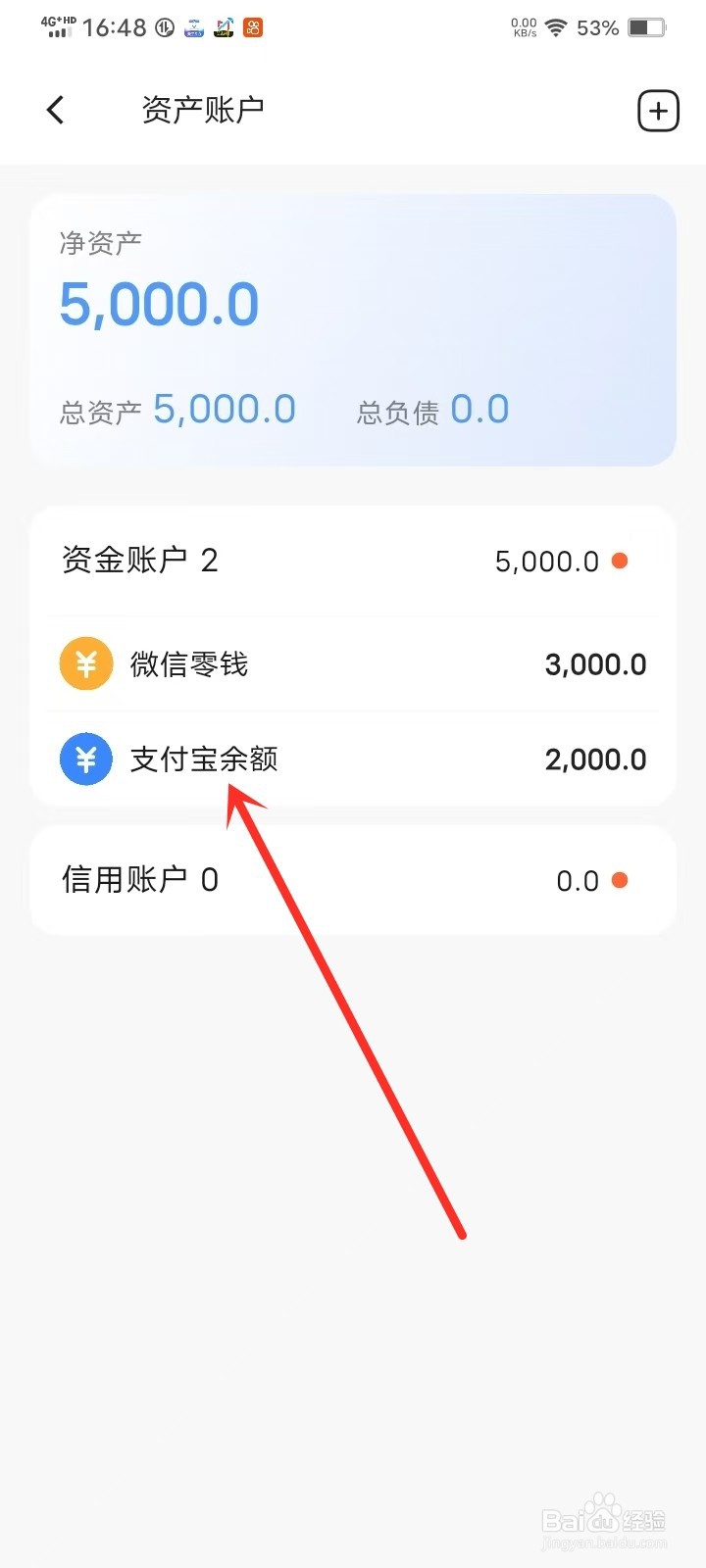The width and height of the screenshot is (706, 1568).
Task: Tap the orange dot next to 5,000.0
Action: (x=621, y=561)
